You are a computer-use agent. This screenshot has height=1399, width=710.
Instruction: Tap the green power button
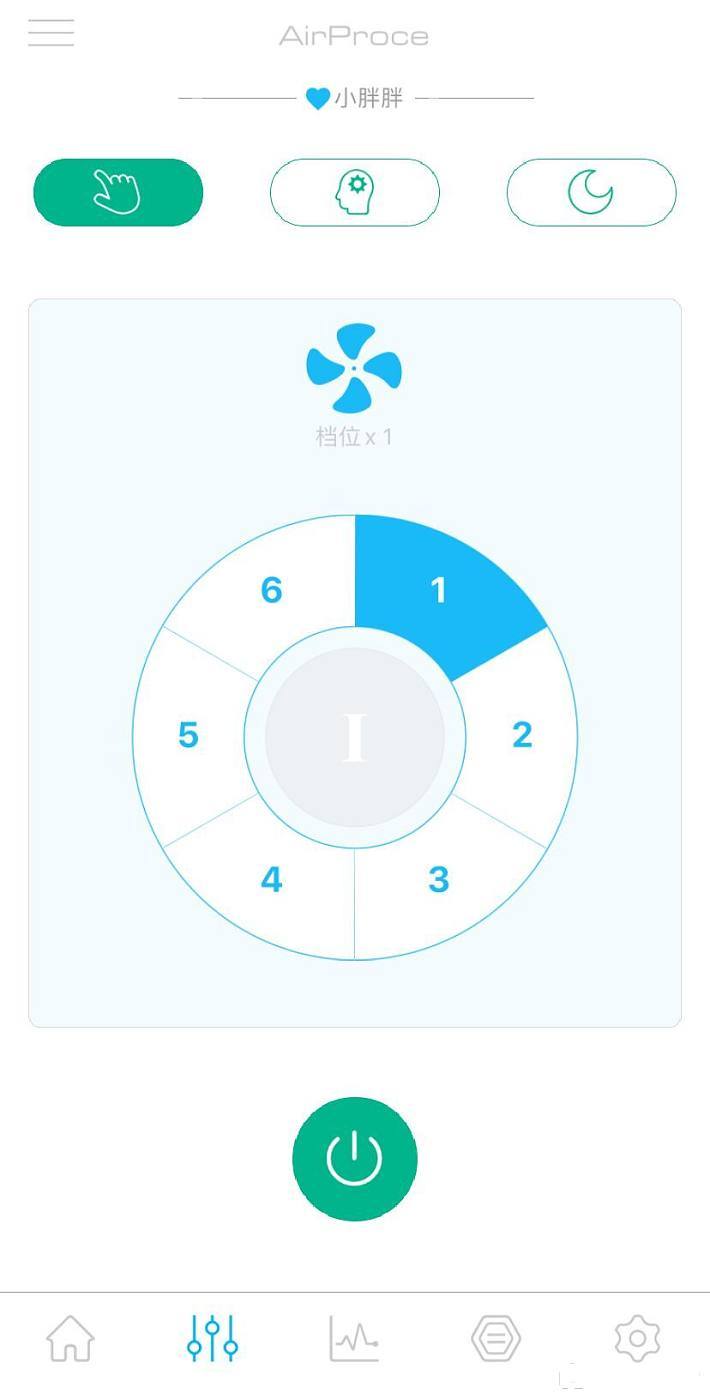point(355,1159)
